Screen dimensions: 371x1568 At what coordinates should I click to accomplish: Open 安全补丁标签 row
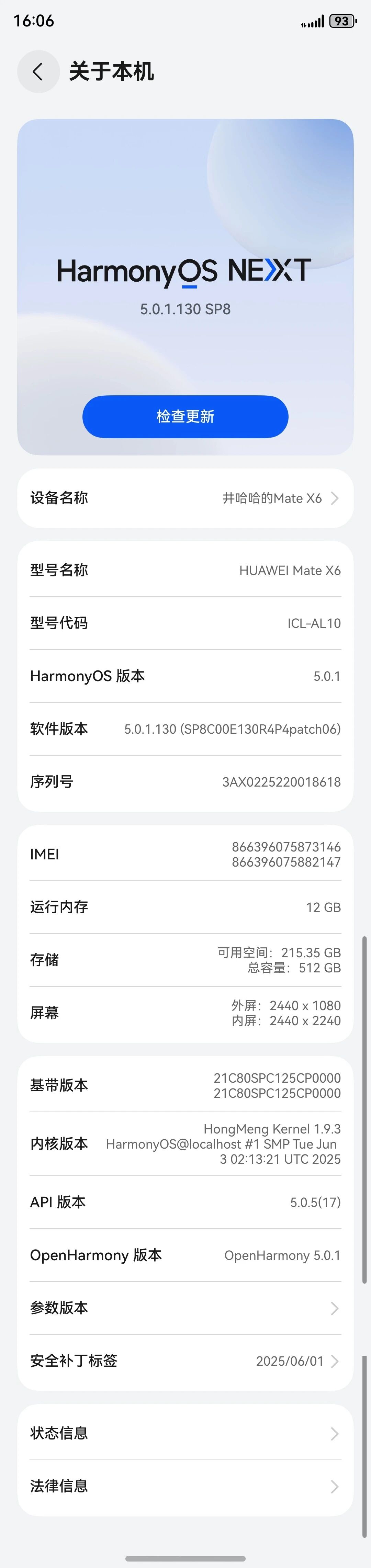(185, 1361)
